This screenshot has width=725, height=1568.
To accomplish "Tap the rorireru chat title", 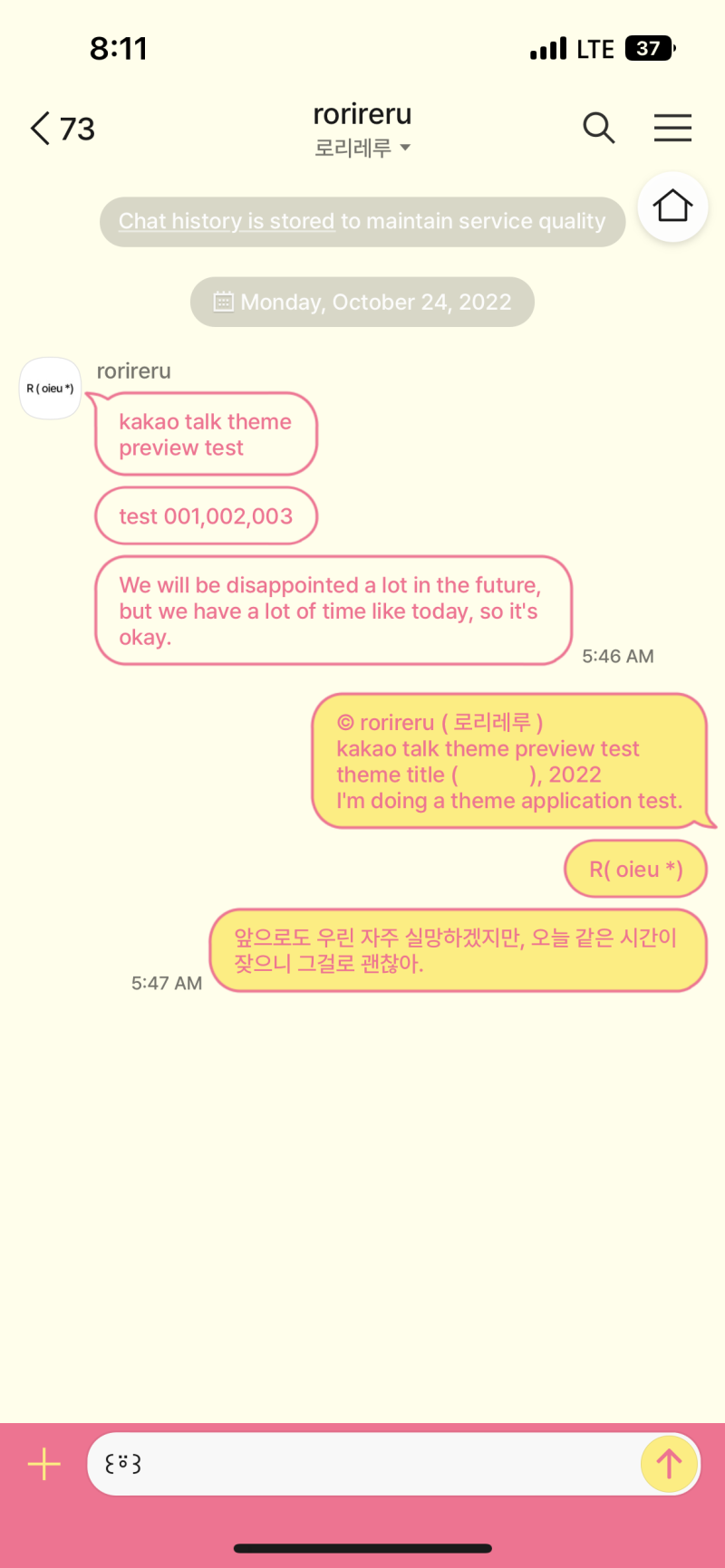I will pyautogui.click(x=362, y=114).
